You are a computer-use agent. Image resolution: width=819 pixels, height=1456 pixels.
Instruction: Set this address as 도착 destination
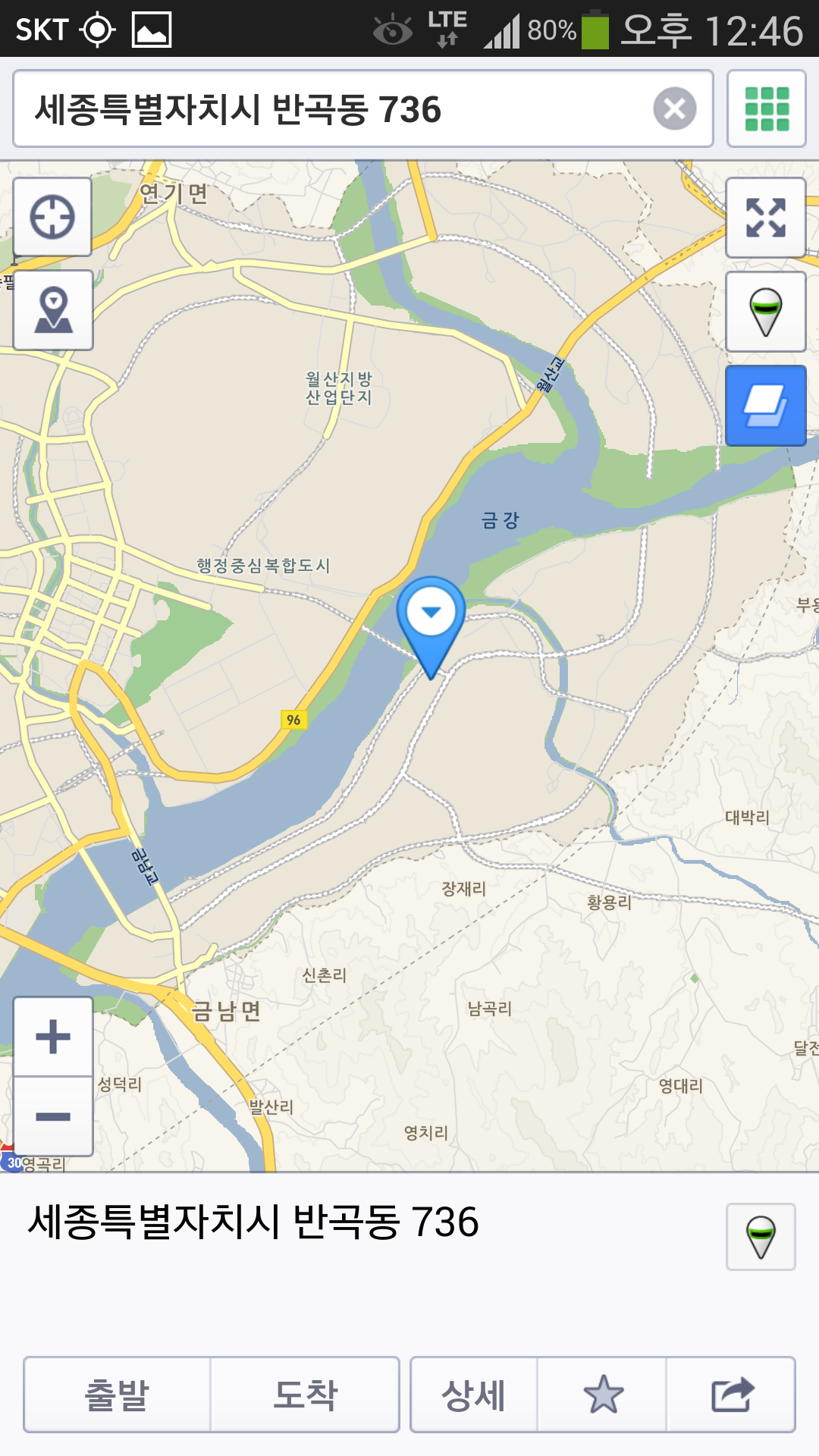[x=305, y=1395]
